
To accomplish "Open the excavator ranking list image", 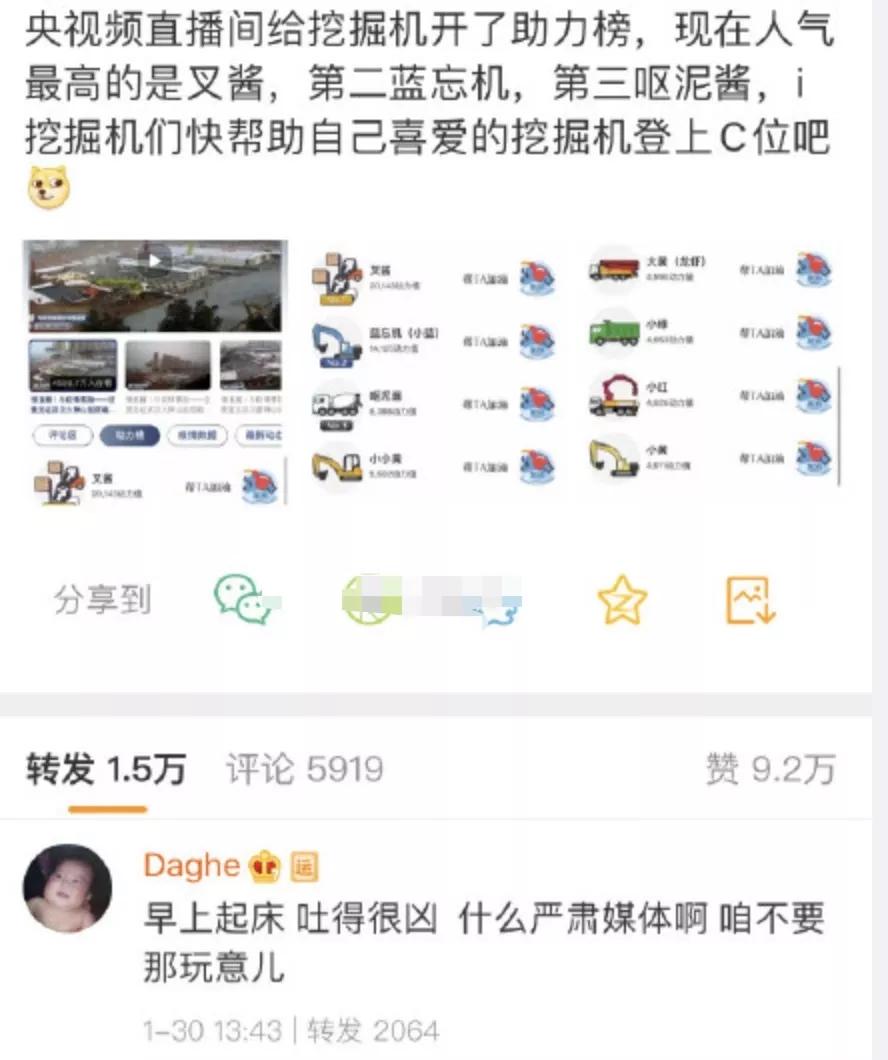I will (574, 372).
